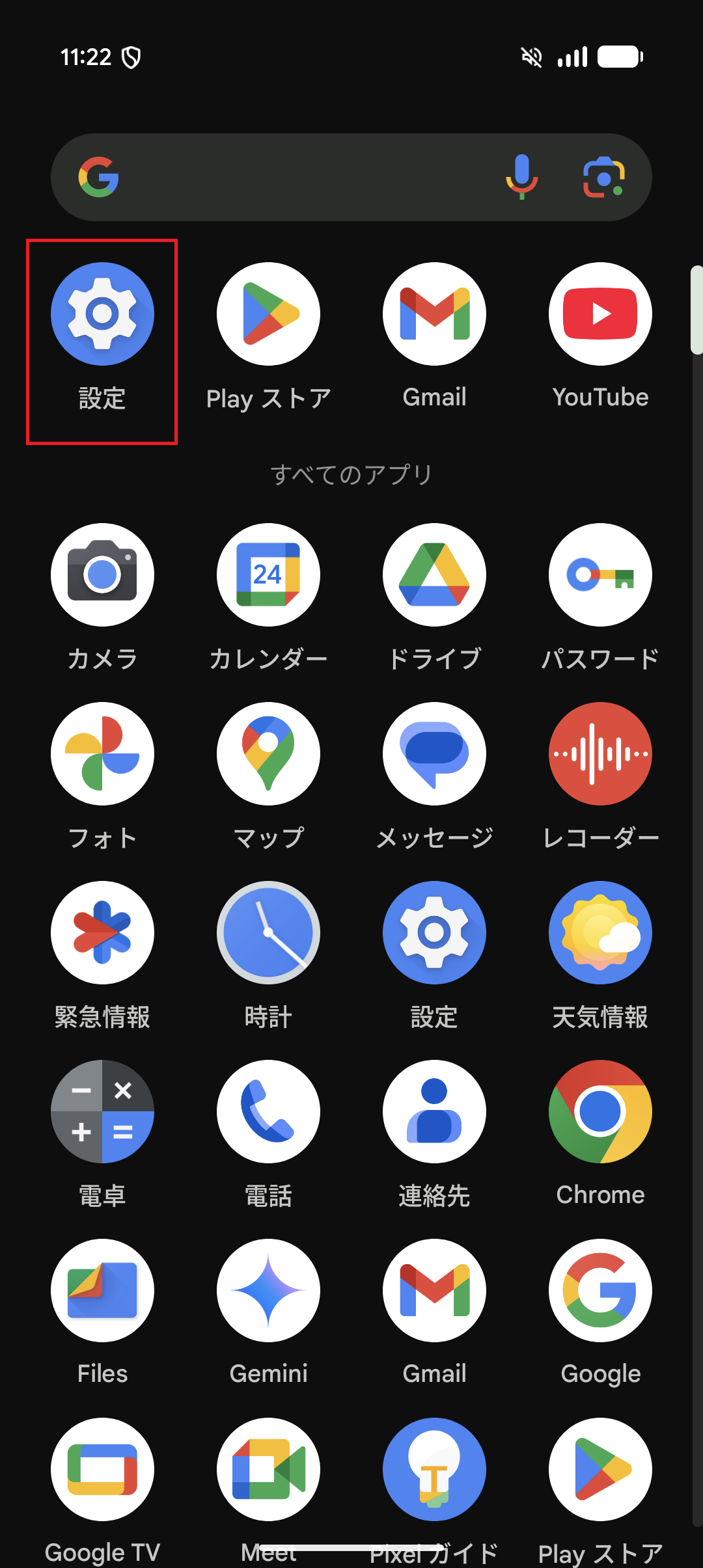Open the カメラ (Camera) app
The height and width of the screenshot is (1568, 703).
102,574
